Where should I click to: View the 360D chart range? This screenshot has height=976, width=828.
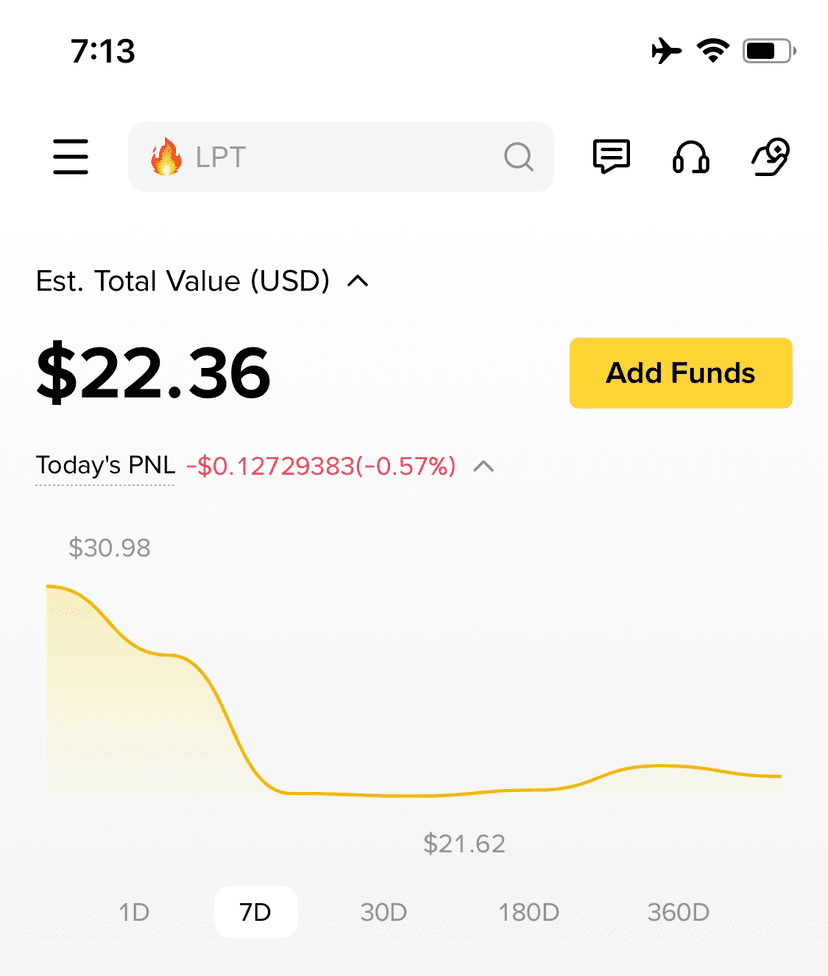pos(678,912)
